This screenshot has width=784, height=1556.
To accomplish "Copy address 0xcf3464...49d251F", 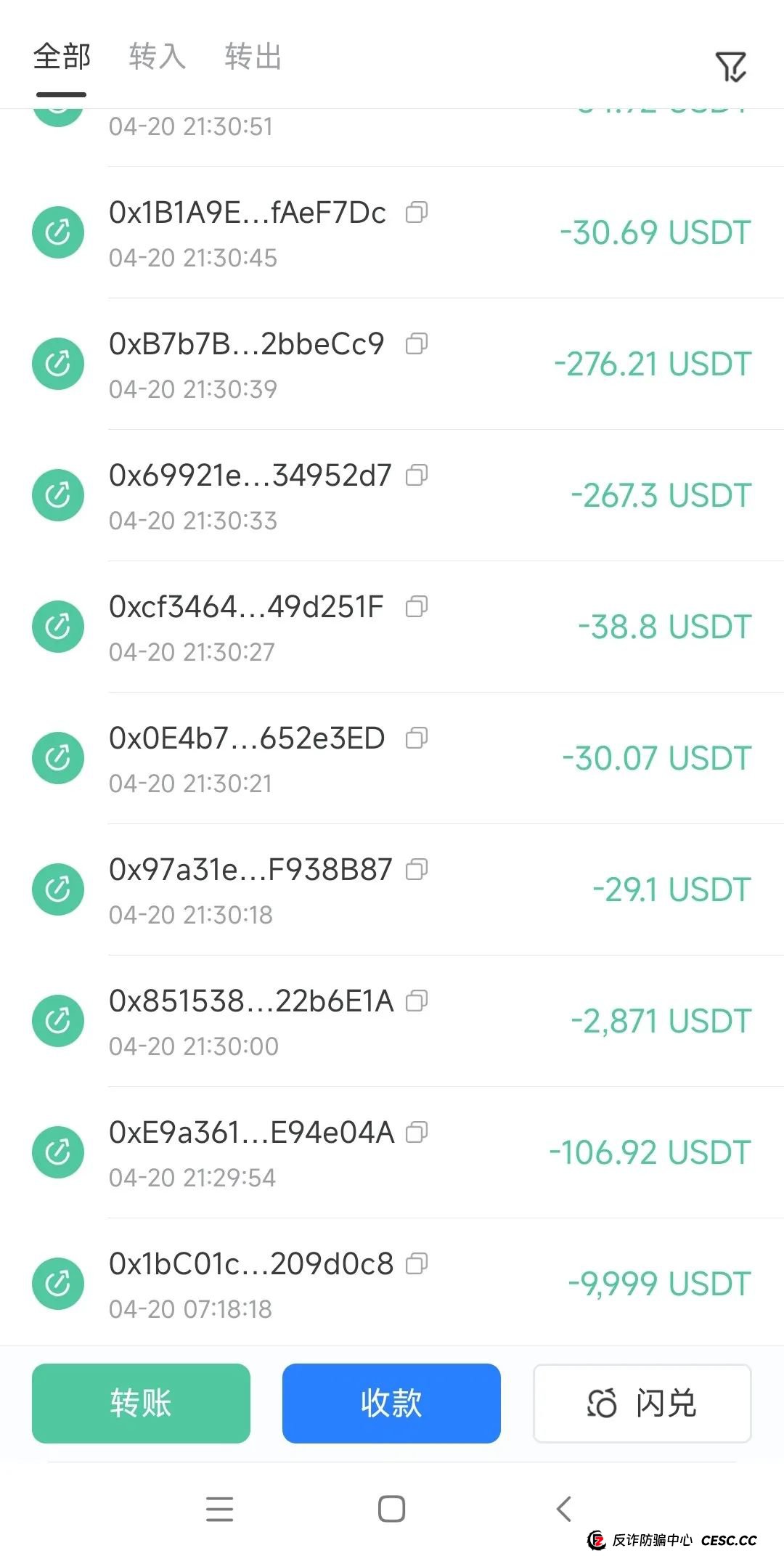I will pos(417,606).
